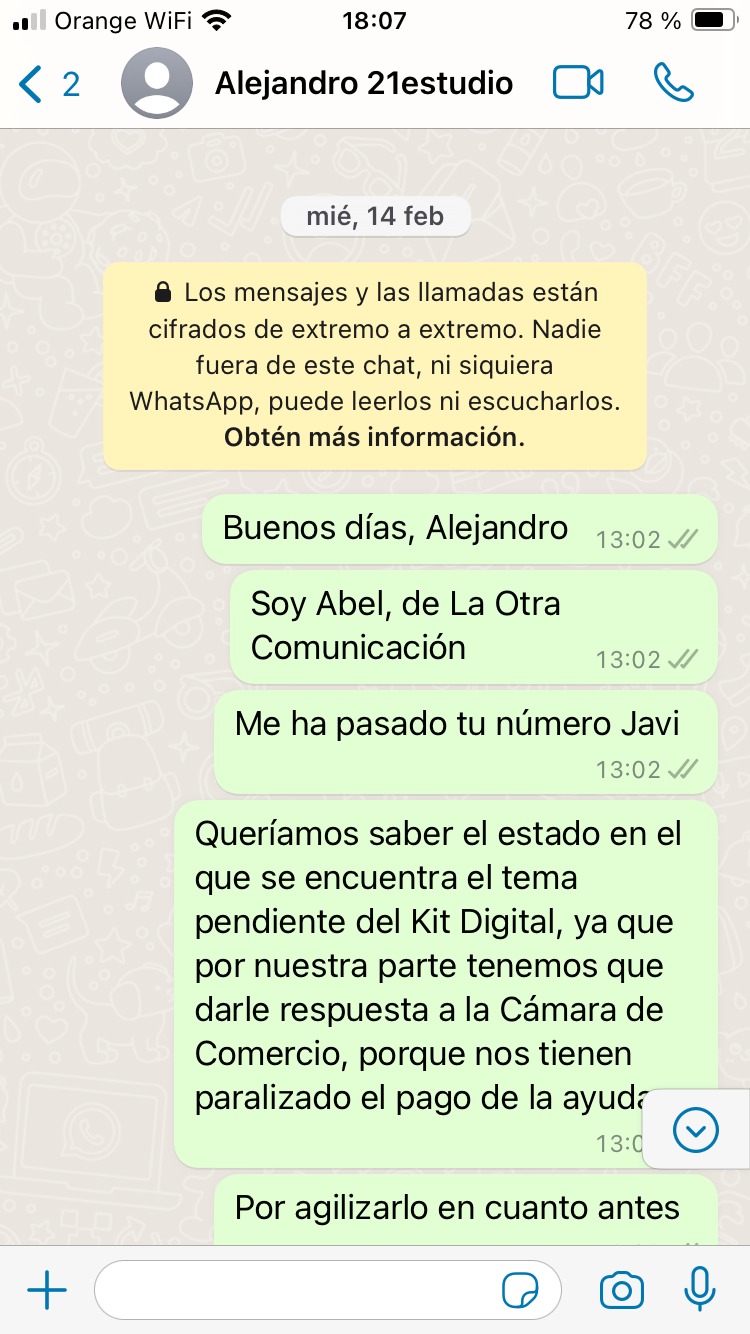Go back to the chat list
The width and height of the screenshot is (750, 1334).
pyautogui.click(x=47, y=84)
